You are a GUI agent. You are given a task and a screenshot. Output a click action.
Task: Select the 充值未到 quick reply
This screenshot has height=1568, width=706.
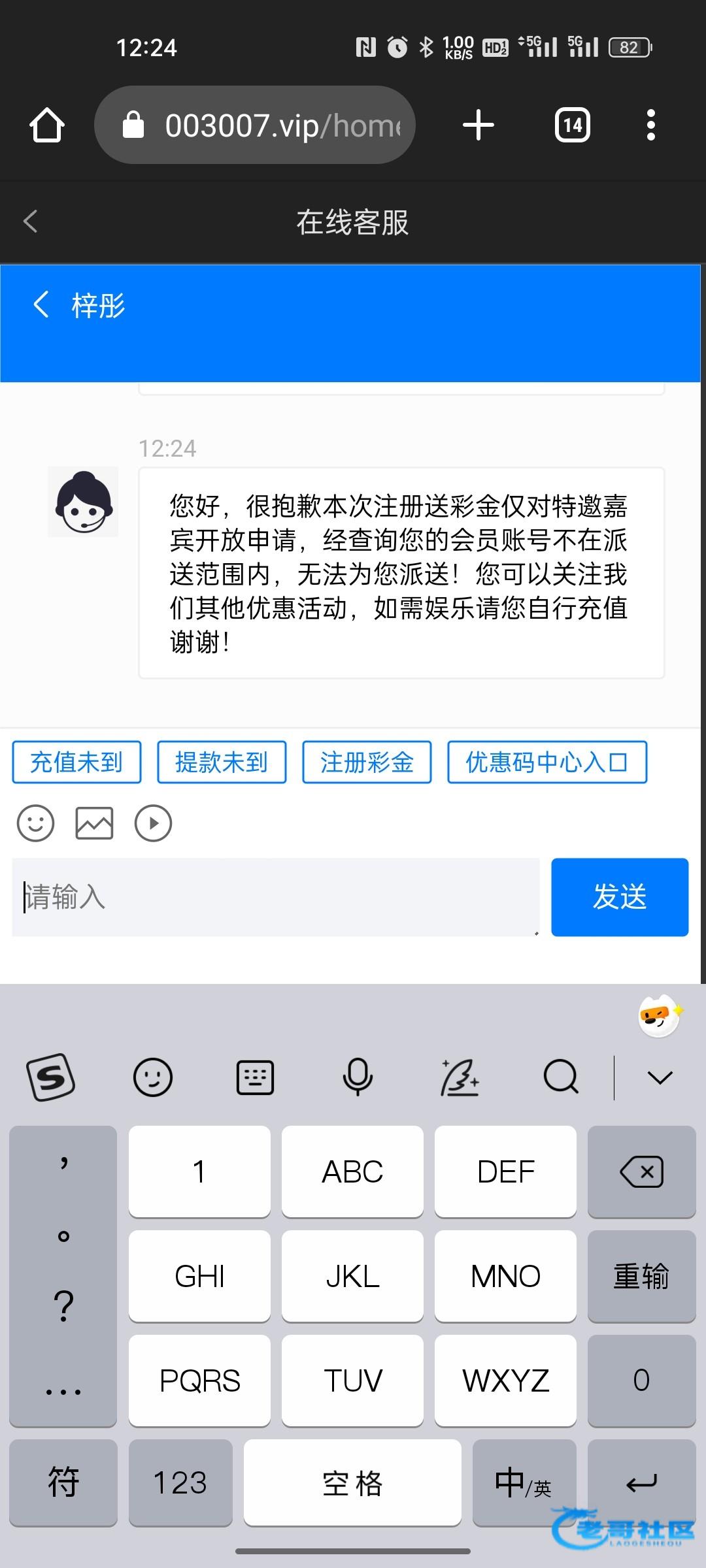(x=76, y=762)
